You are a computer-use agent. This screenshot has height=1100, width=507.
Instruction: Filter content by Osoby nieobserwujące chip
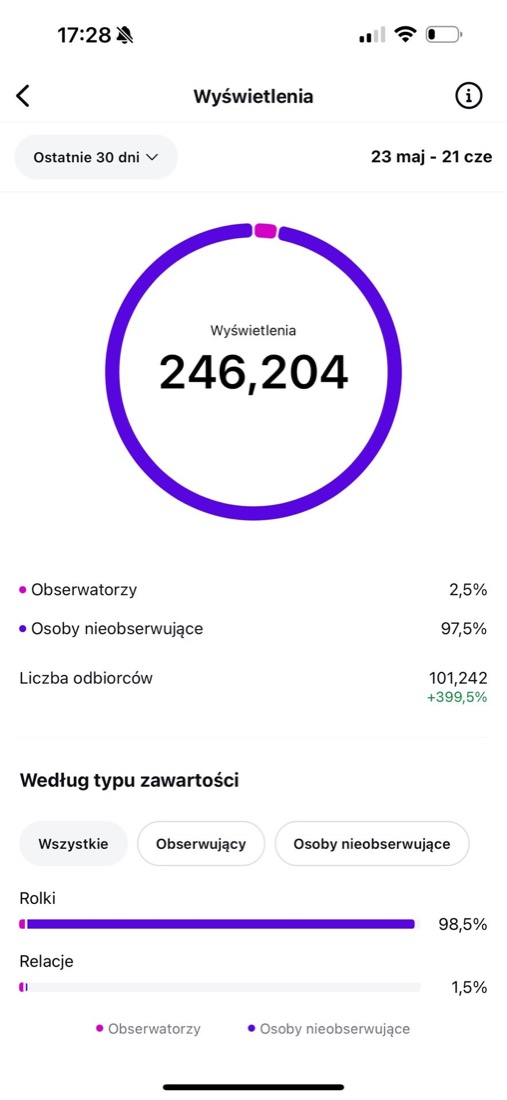(372, 843)
